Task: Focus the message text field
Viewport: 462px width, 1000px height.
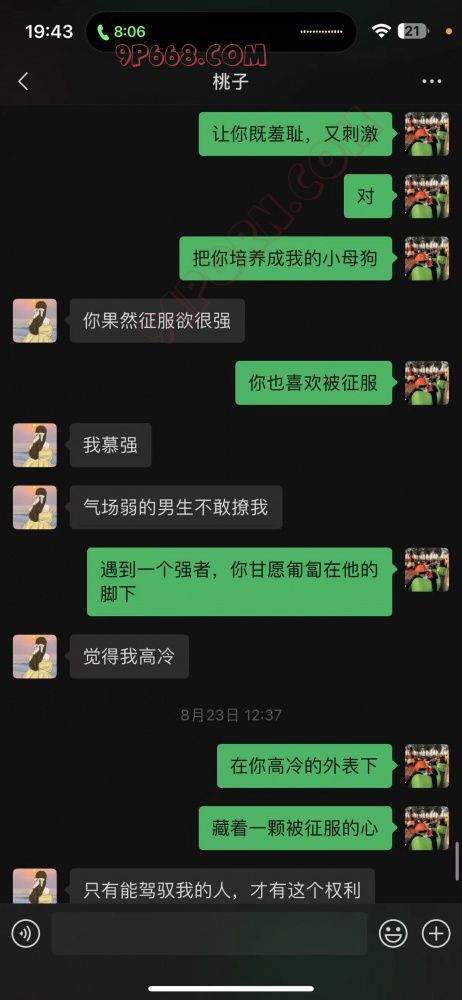Action: 209,934
